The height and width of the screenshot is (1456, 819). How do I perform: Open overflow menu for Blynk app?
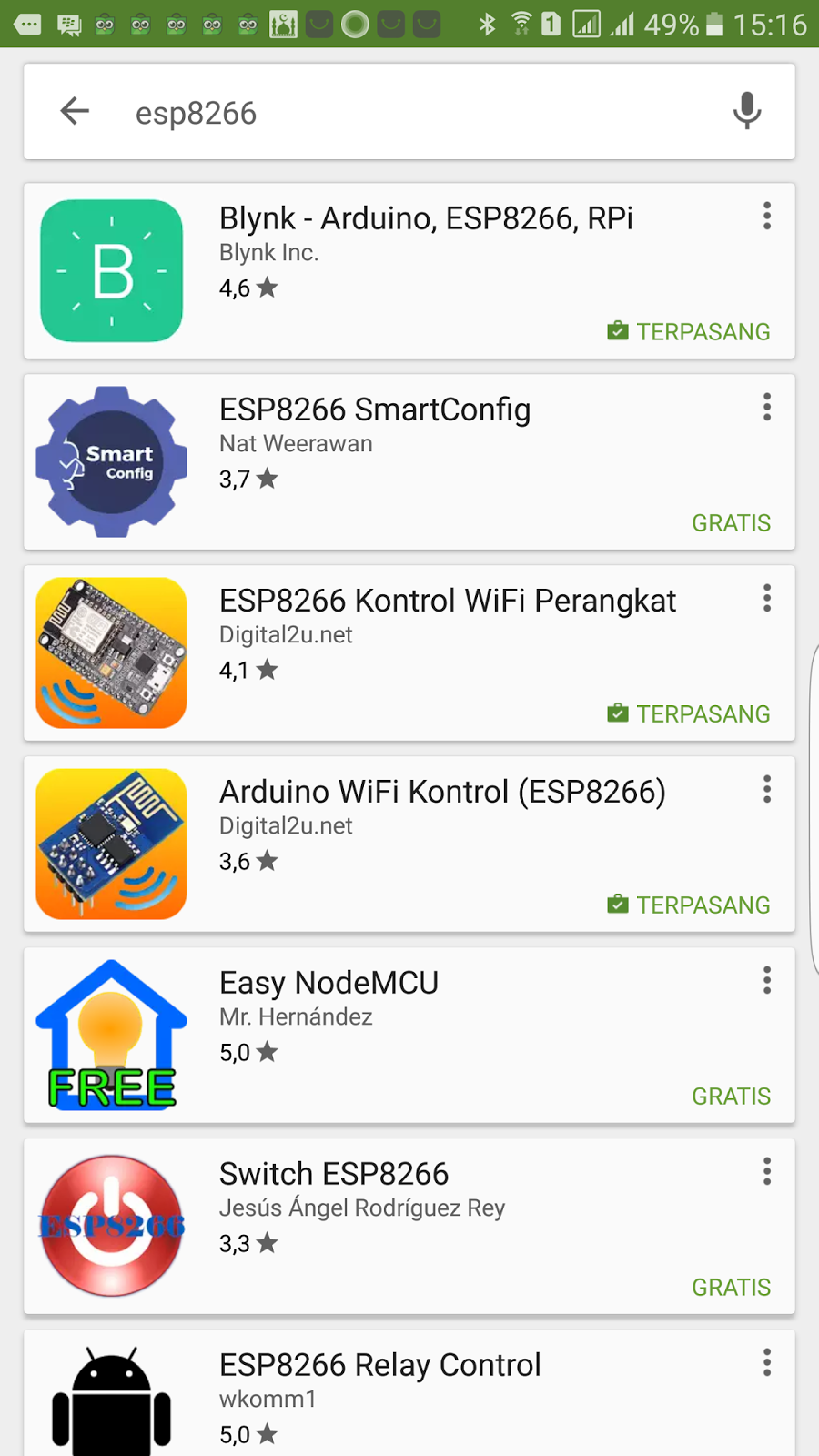point(767,216)
